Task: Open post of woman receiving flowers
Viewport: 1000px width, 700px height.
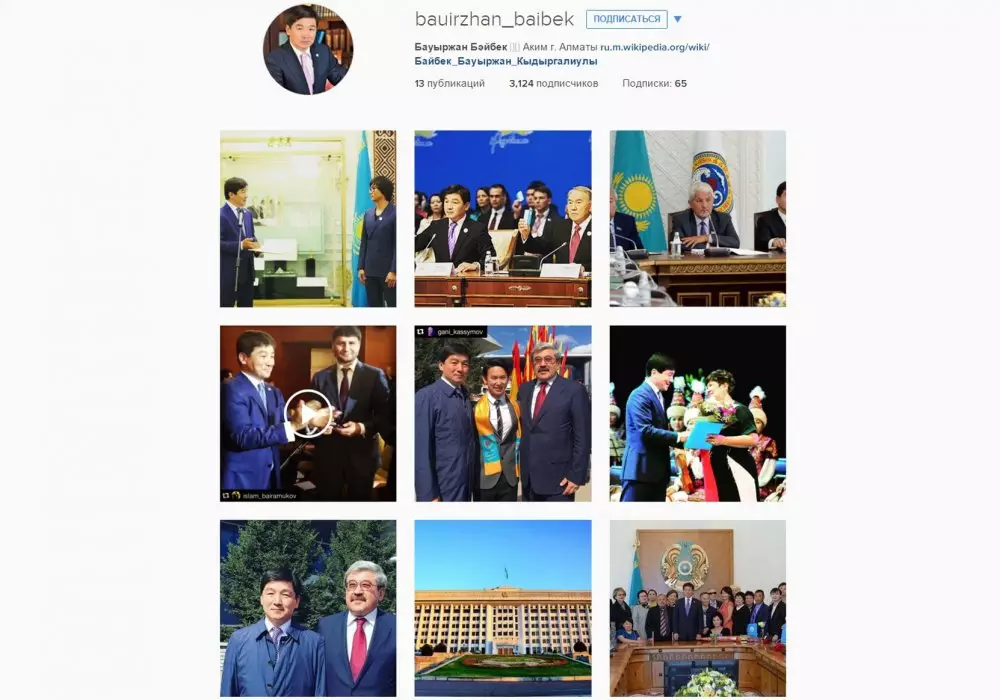Action: [697, 413]
